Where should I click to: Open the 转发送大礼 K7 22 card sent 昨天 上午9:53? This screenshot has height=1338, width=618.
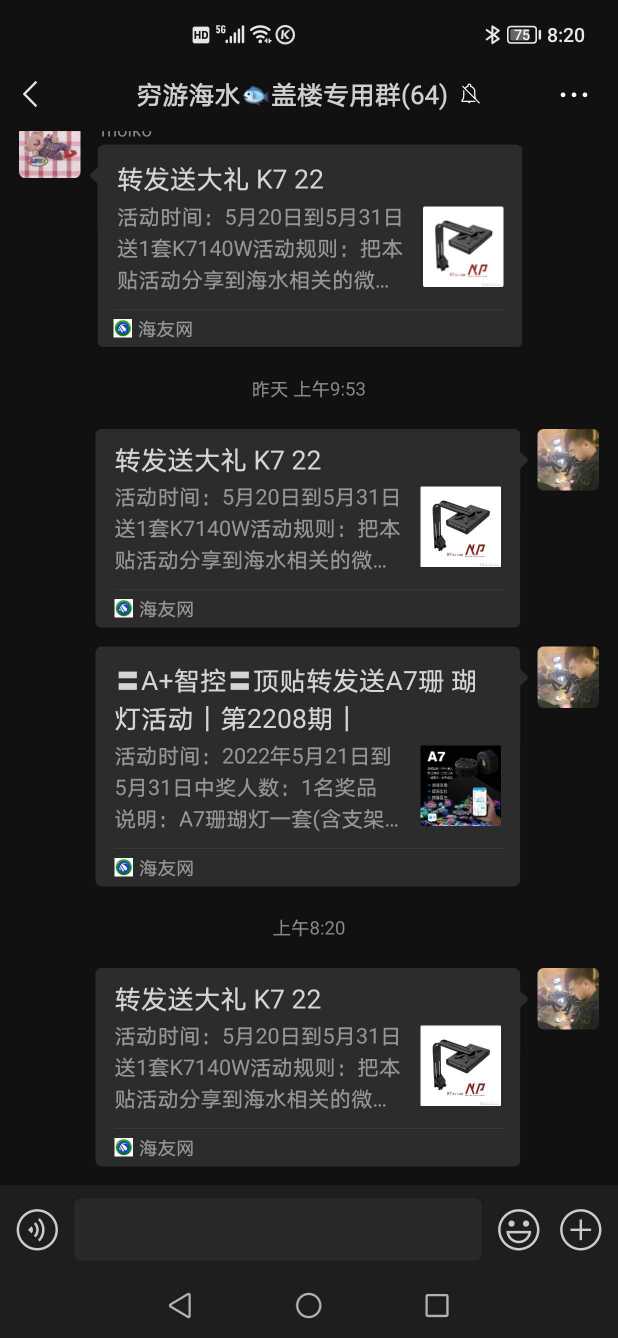point(307,527)
